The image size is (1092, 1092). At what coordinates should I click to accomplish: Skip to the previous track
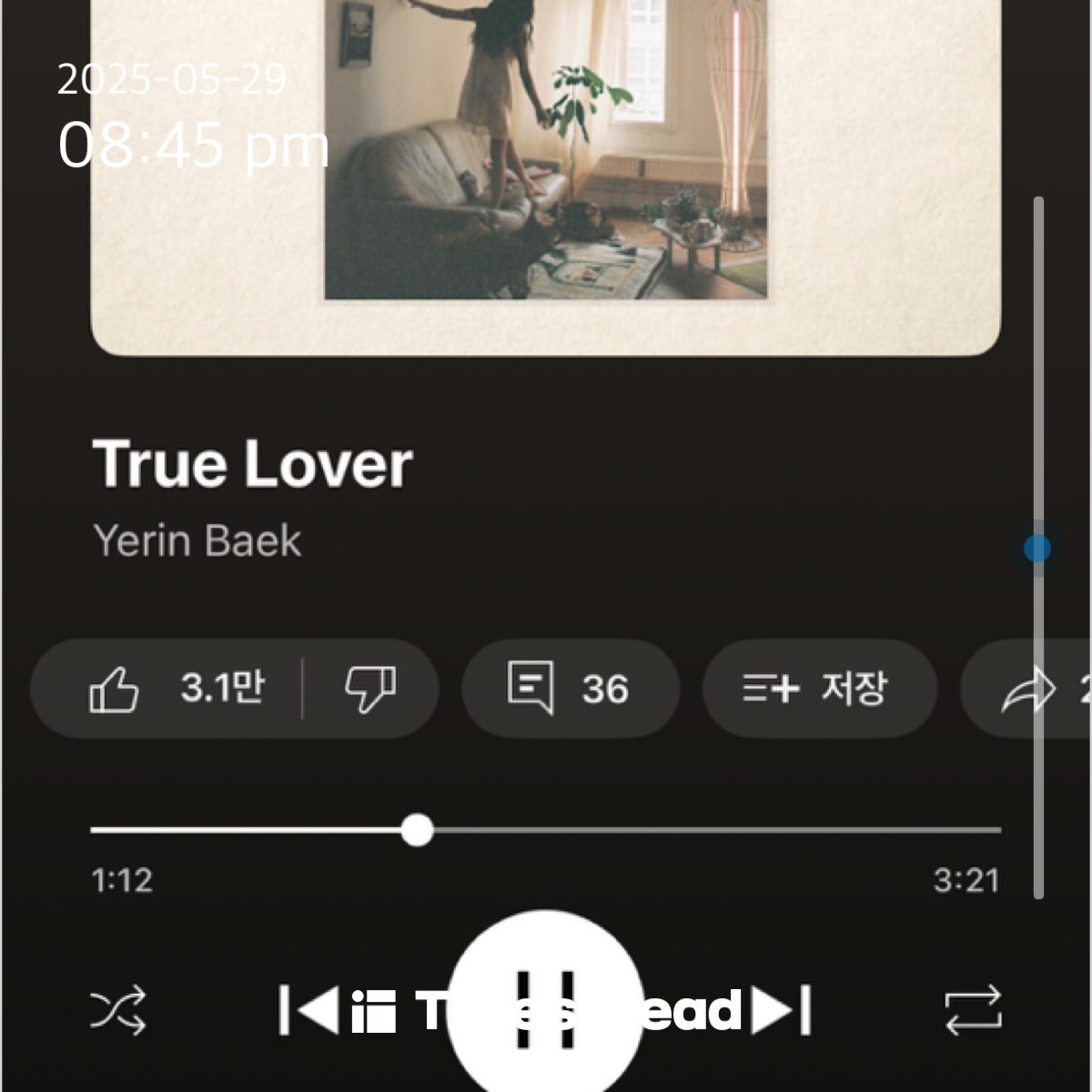coord(308,1010)
